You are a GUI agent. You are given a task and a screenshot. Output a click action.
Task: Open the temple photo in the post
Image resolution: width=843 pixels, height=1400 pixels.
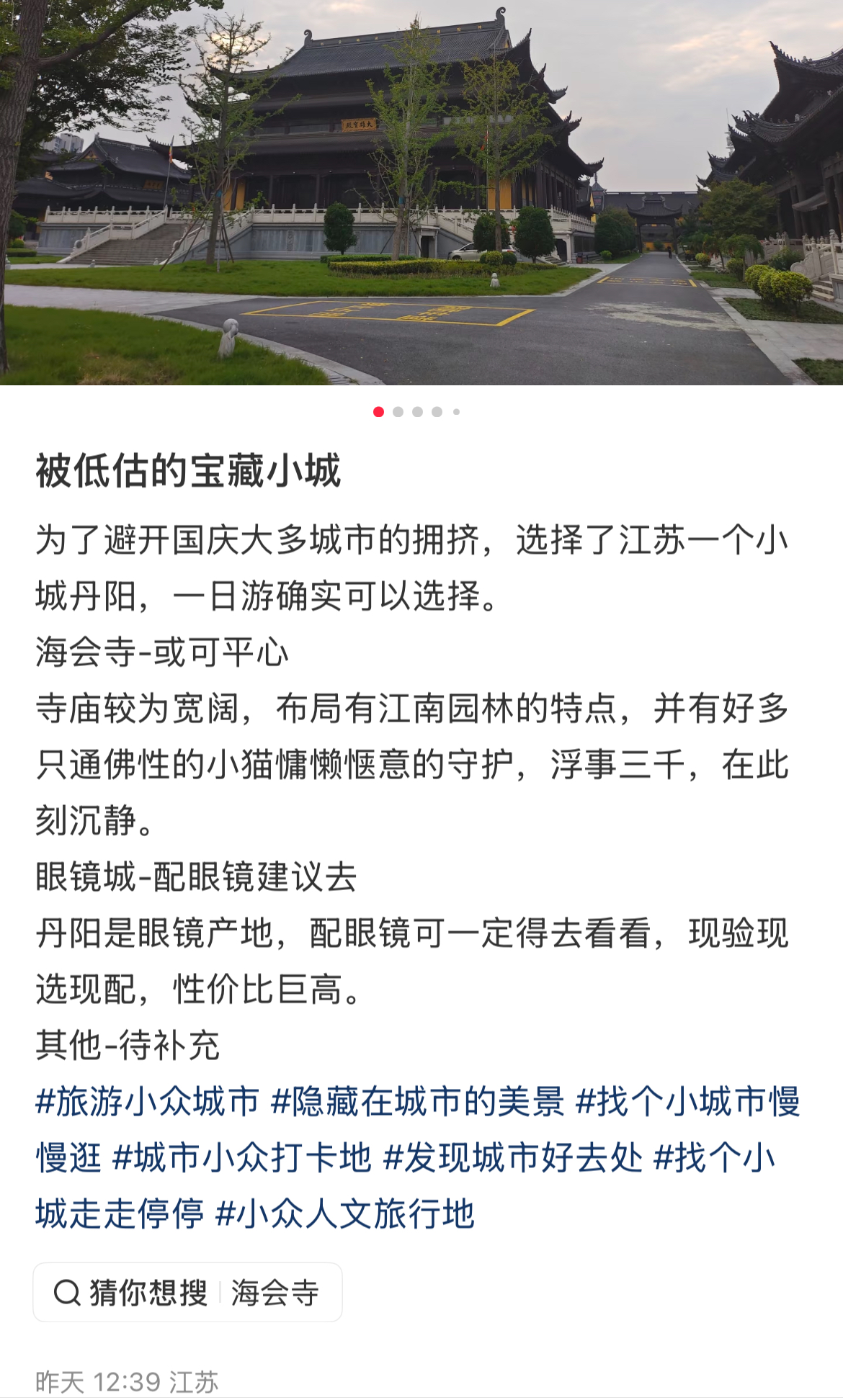tap(421, 192)
